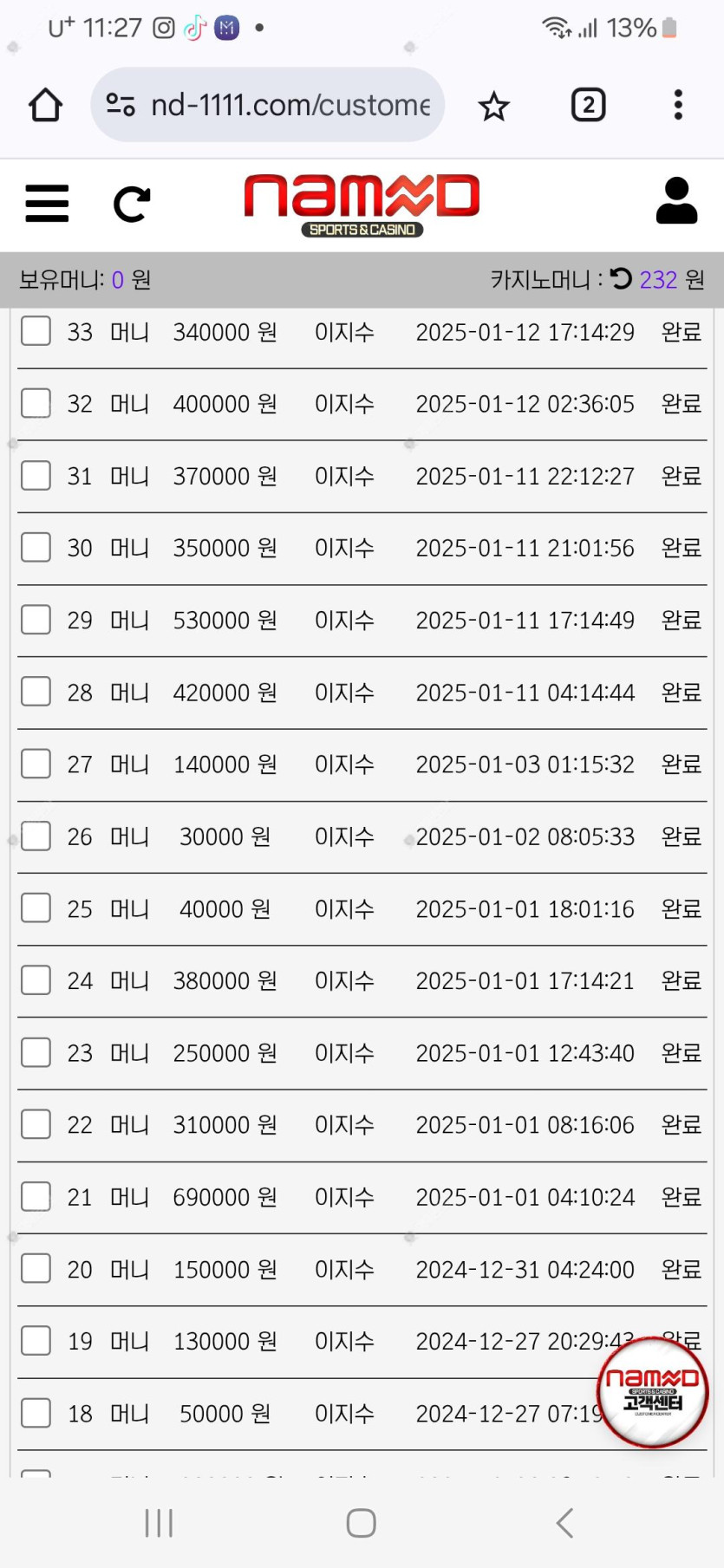This screenshot has height=1568, width=724.
Task: Tick the checkbox for row 30
Action: coord(36,547)
